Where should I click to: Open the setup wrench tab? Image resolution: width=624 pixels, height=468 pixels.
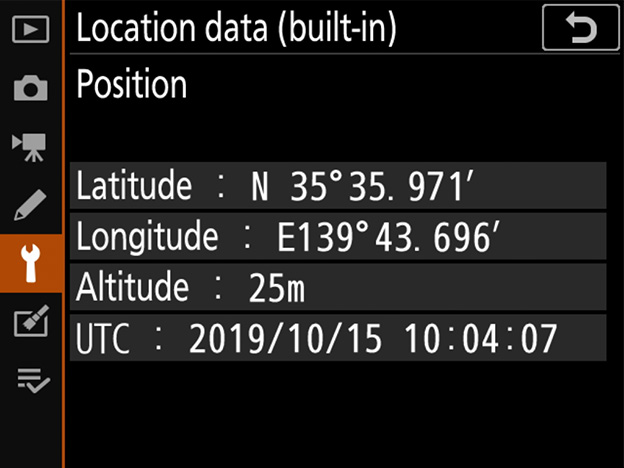30,264
